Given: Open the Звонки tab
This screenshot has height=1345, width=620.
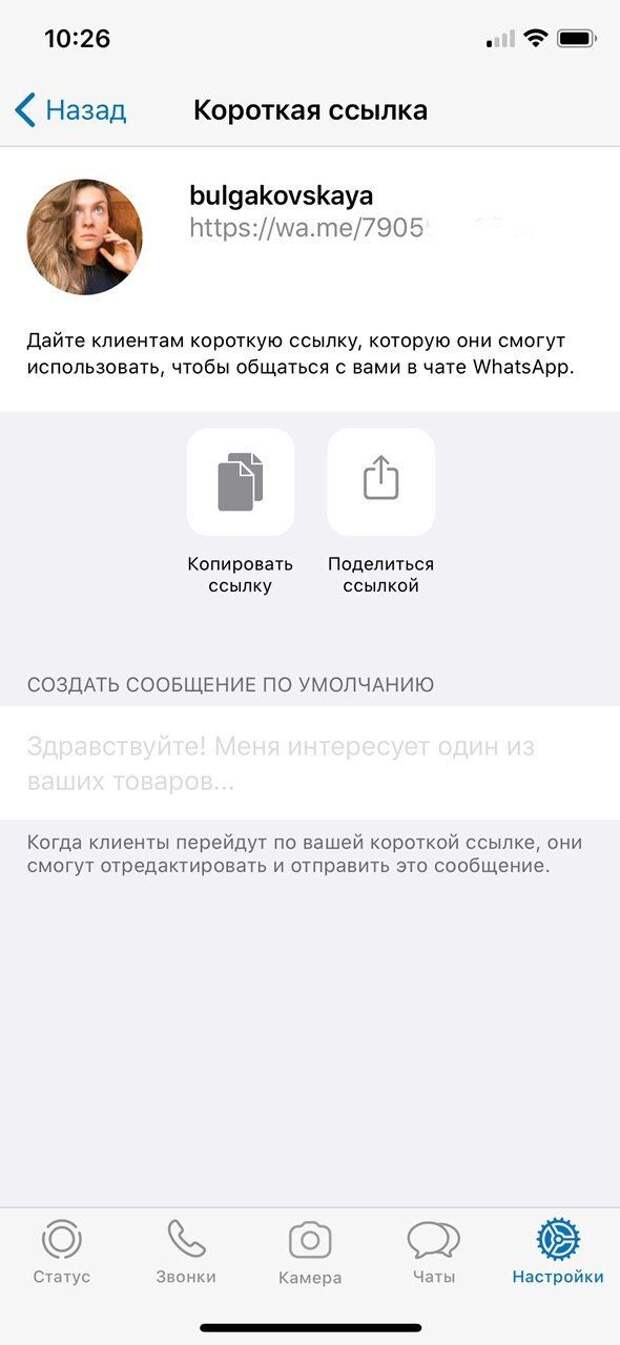Looking at the screenshot, I should tap(186, 1252).
